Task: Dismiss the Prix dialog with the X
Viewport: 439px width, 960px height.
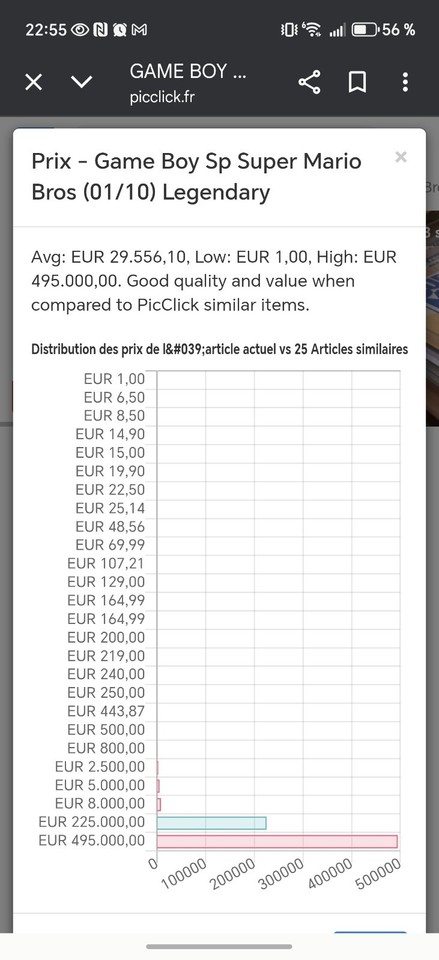Action: pos(401,157)
